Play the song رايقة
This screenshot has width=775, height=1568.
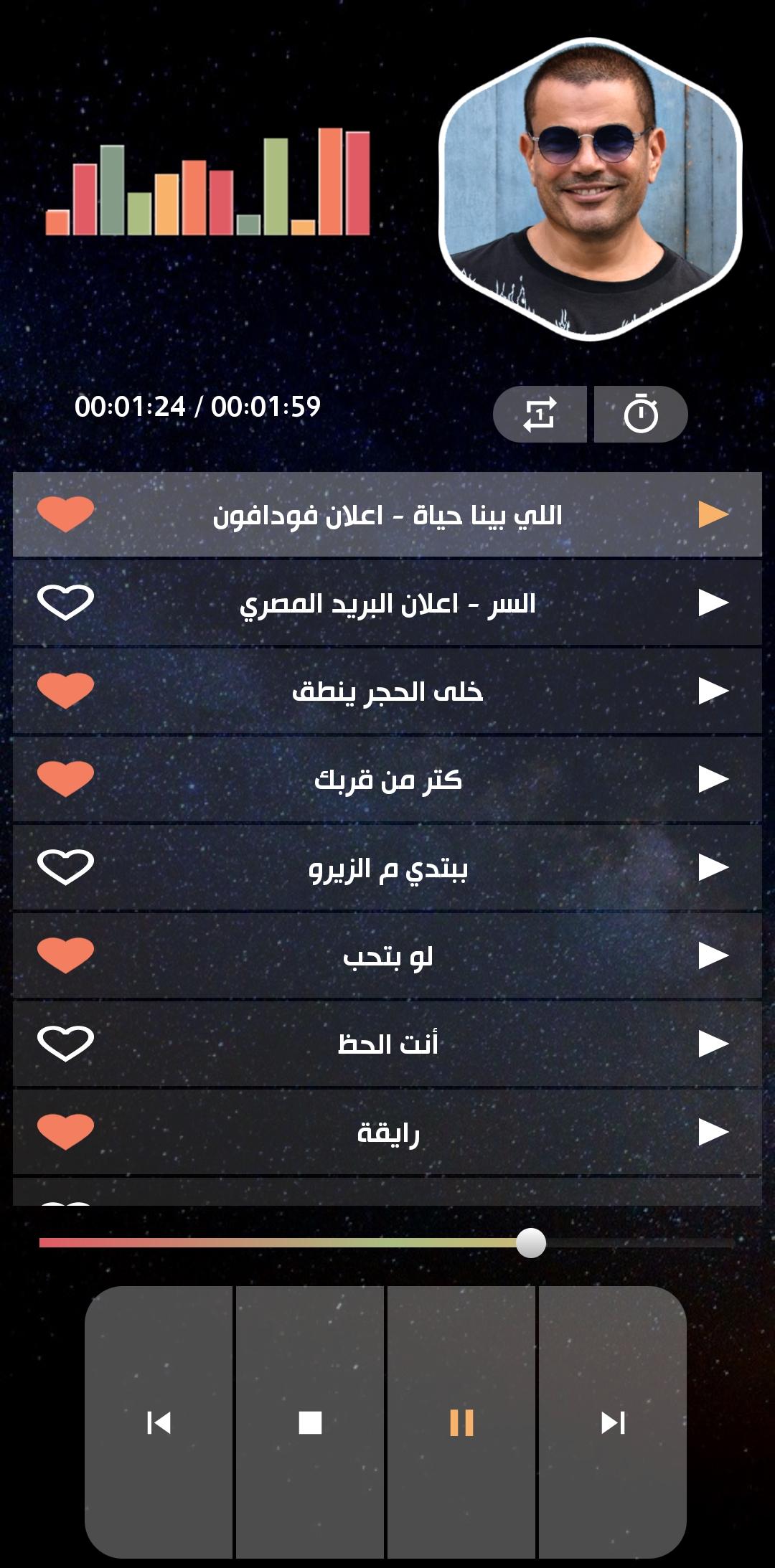coord(713,1132)
